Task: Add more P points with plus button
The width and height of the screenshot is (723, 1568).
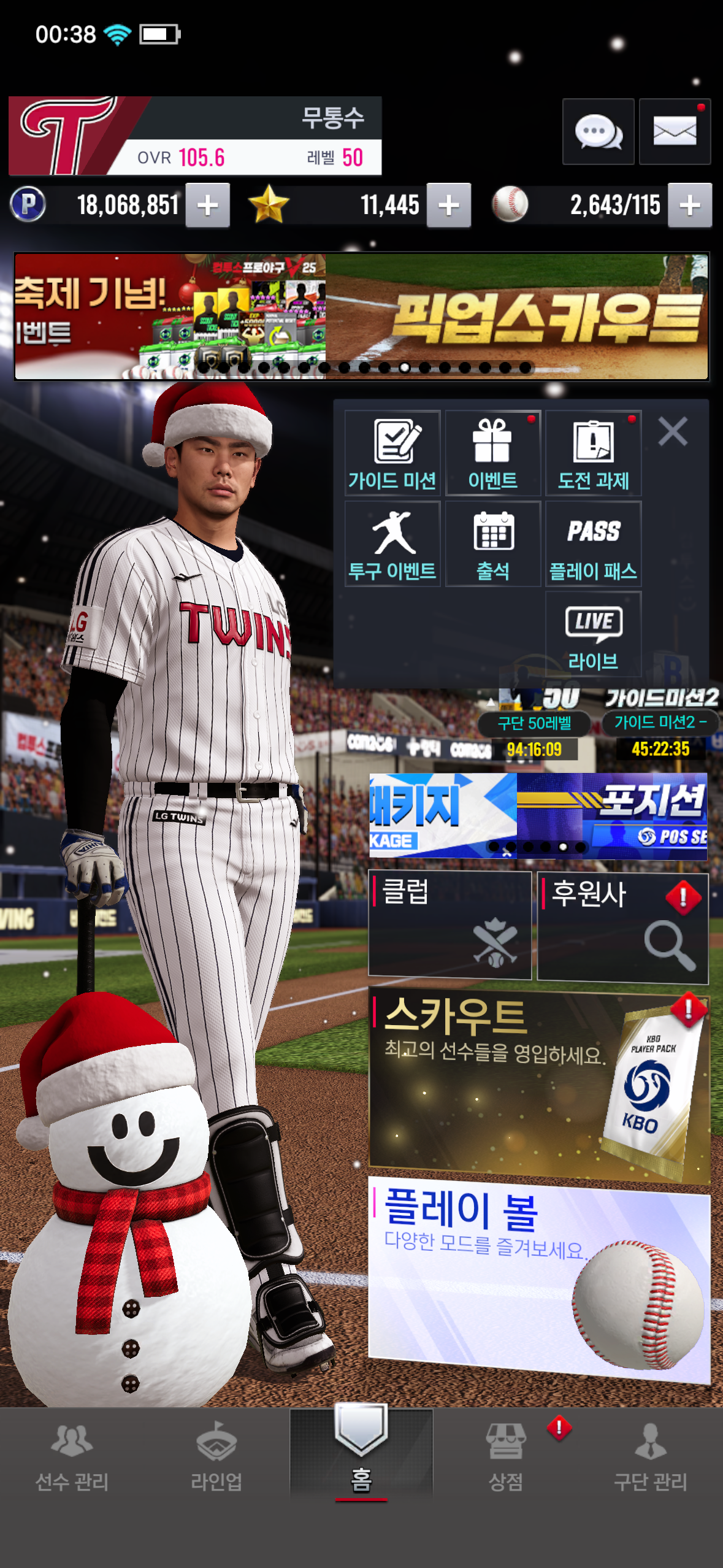Action: tap(208, 206)
